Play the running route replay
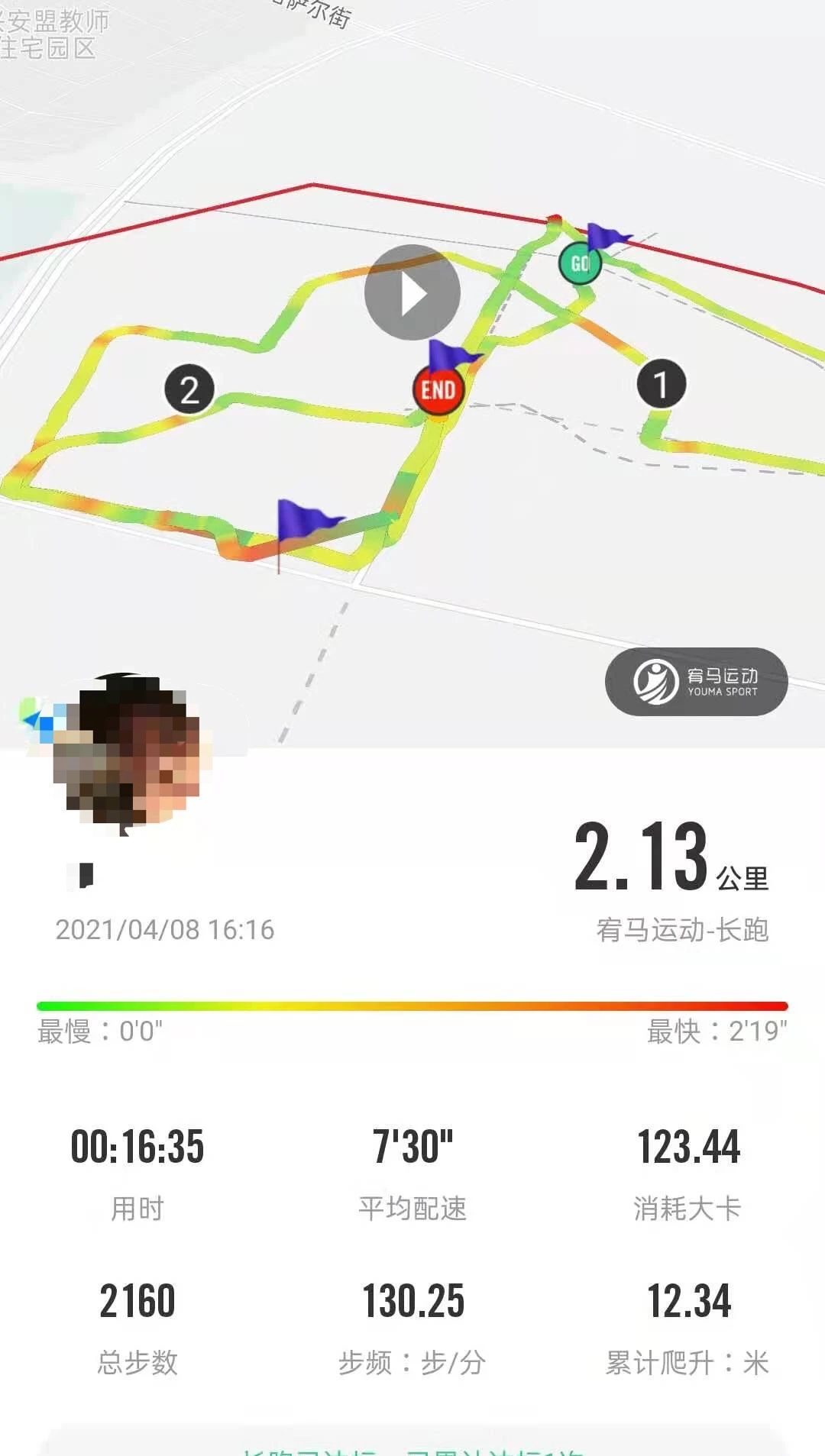Screen dimensions: 825x1456 point(412,293)
